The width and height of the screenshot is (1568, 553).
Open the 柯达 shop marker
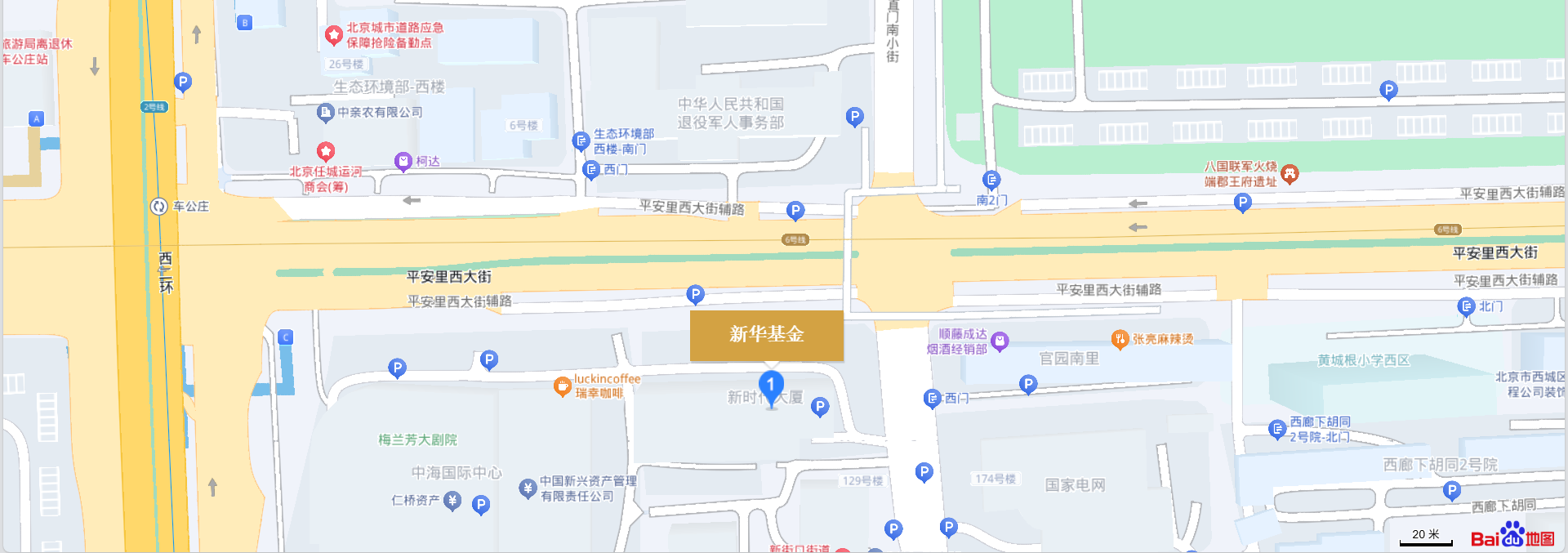pyautogui.click(x=403, y=162)
